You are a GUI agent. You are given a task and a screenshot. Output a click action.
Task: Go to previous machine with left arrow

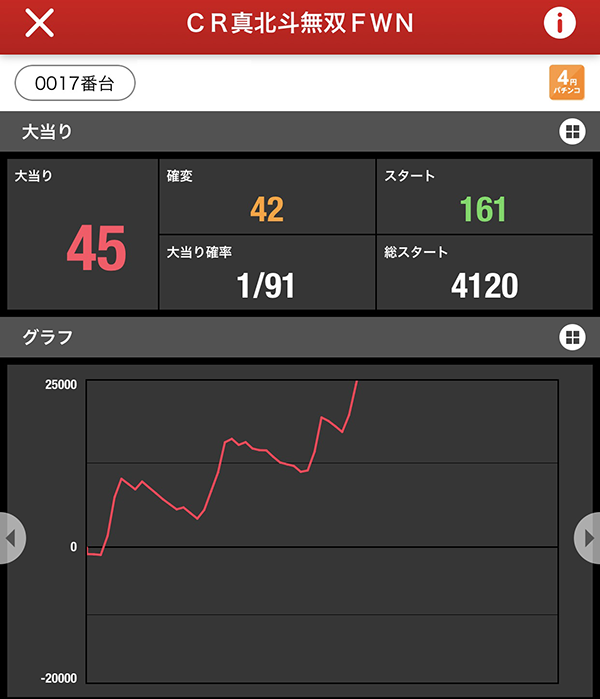(x=10, y=538)
